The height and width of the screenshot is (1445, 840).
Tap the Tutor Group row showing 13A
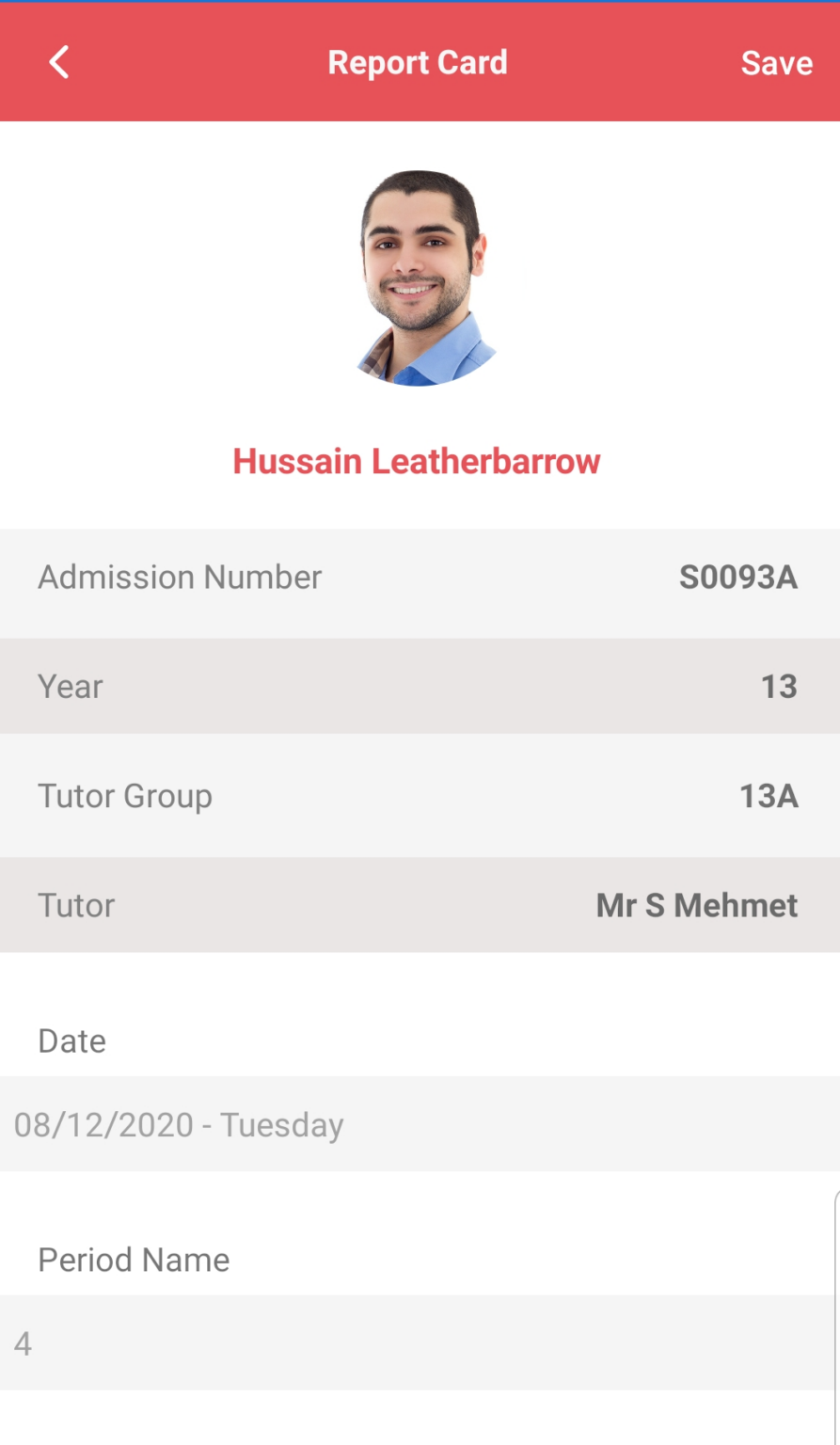tap(420, 795)
